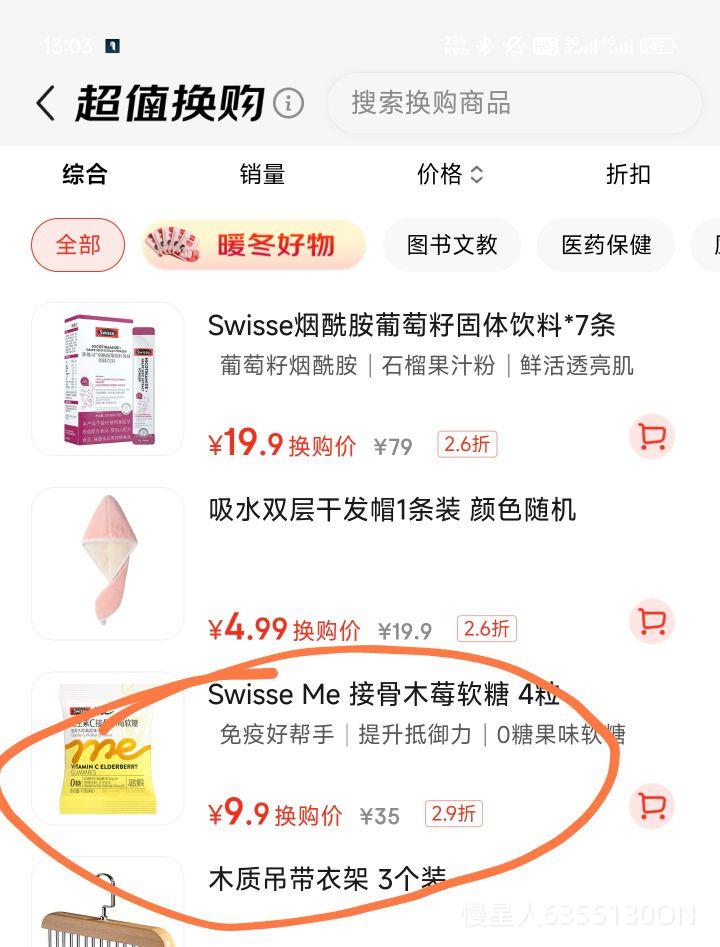Activate the 医药保健 category filter

[x=606, y=244]
